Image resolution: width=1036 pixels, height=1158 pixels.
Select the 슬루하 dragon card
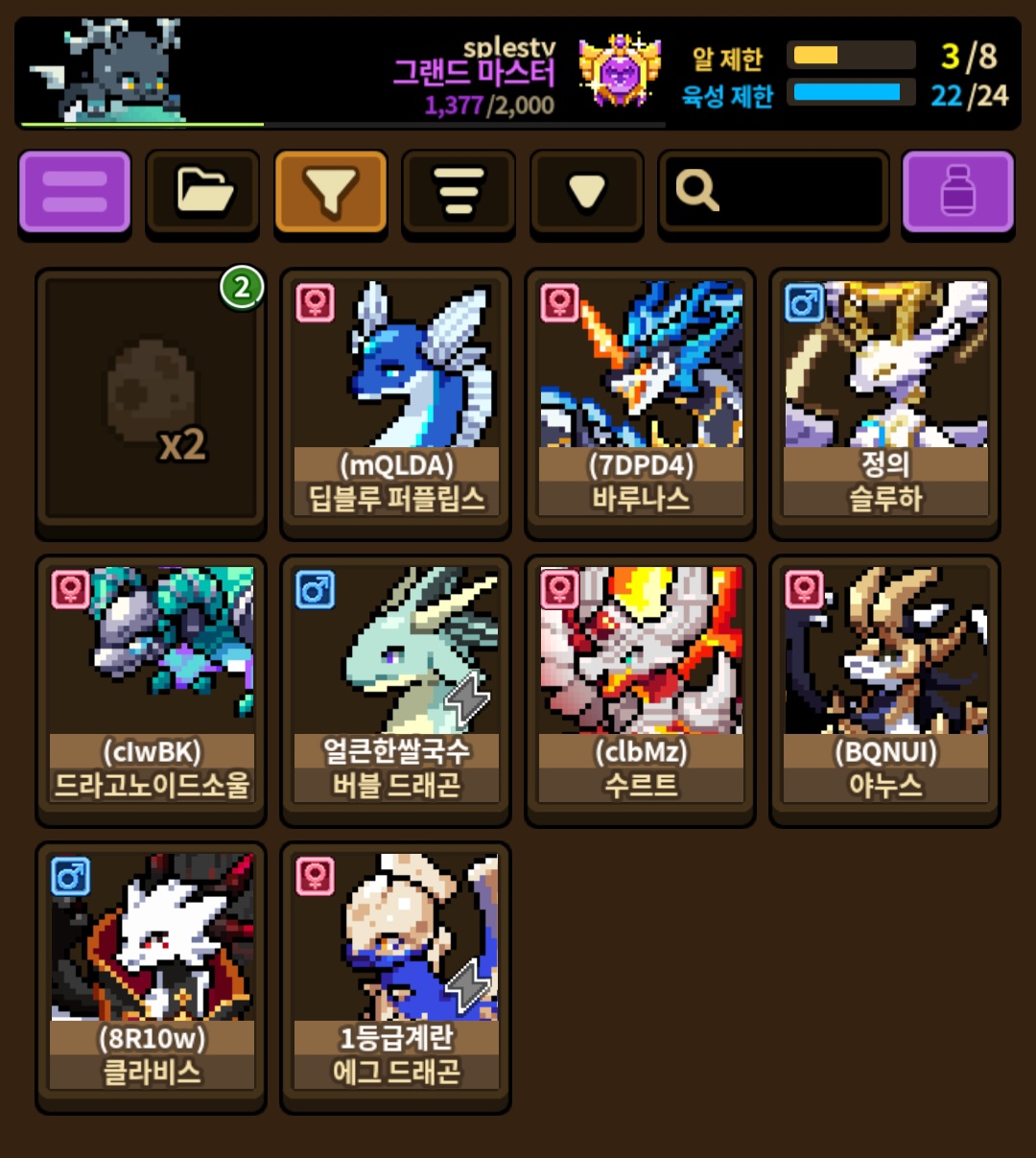[x=885, y=403]
